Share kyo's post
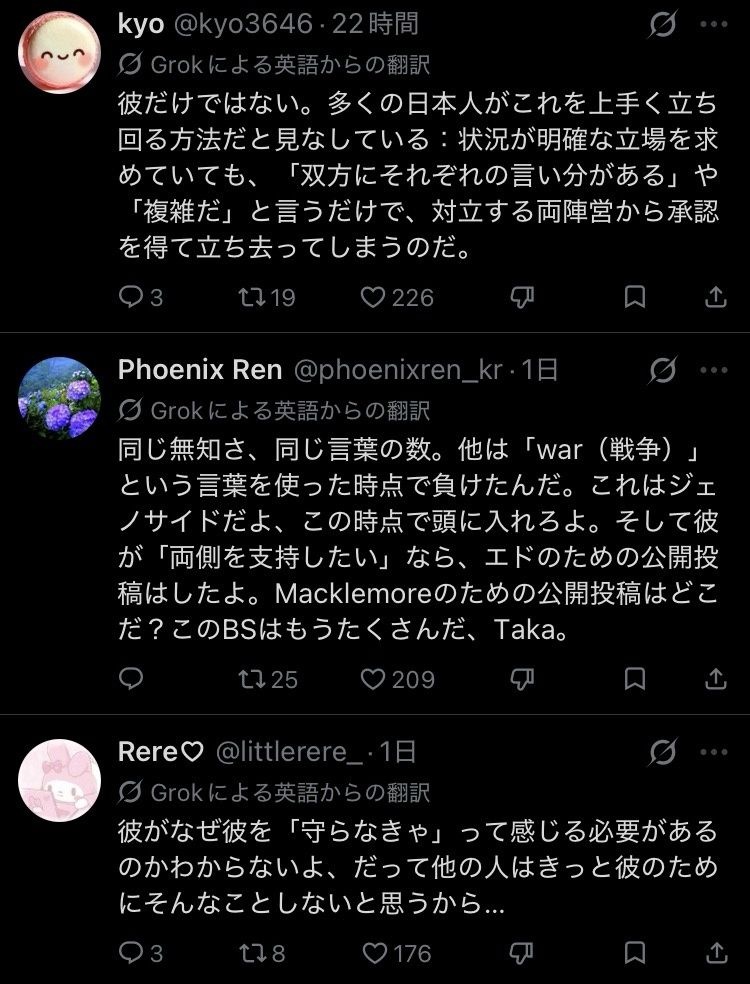 pyautogui.click(x=715, y=296)
